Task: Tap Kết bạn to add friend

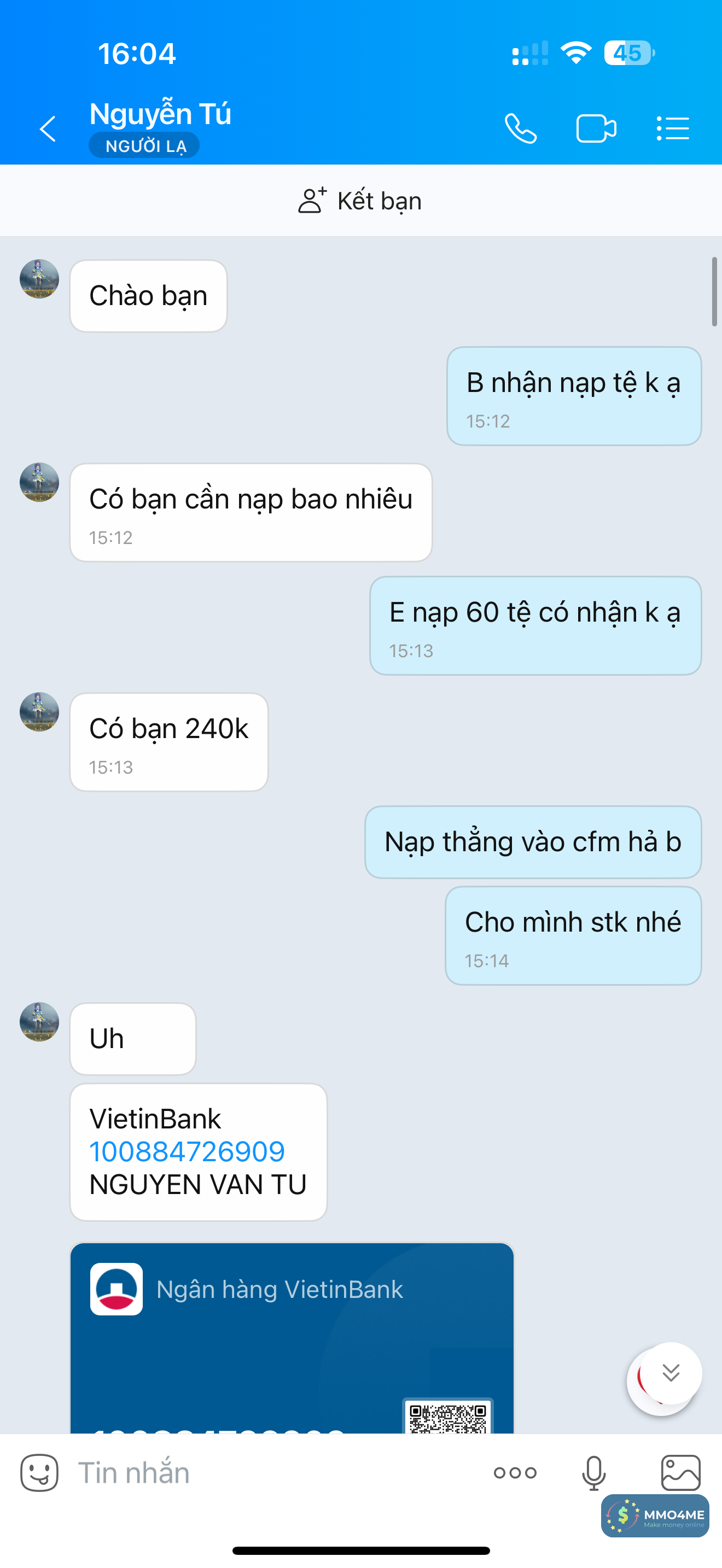Action: click(360, 201)
